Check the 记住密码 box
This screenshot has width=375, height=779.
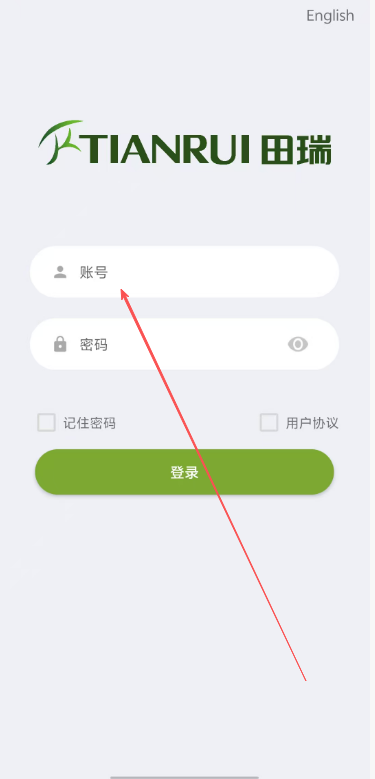[x=46, y=423]
